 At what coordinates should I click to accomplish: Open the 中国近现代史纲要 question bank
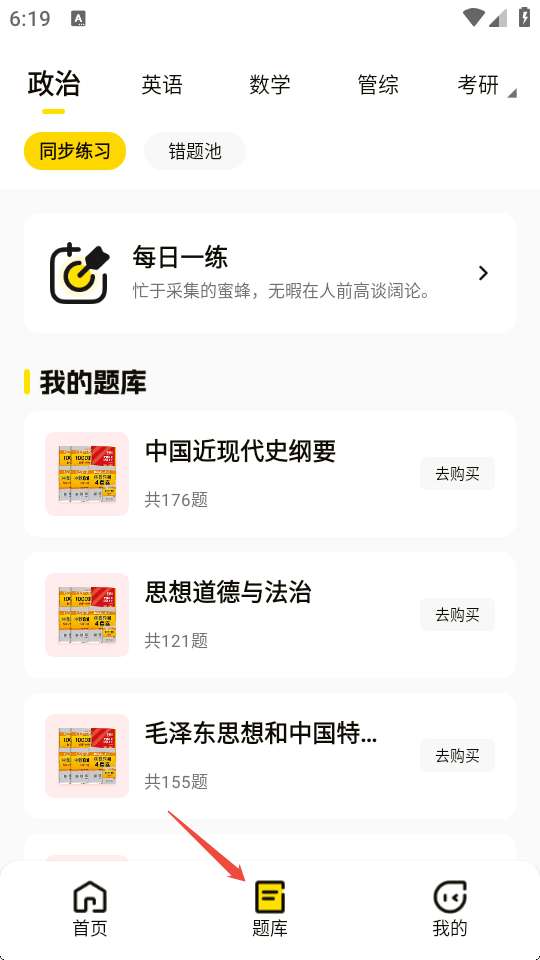tap(270, 474)
